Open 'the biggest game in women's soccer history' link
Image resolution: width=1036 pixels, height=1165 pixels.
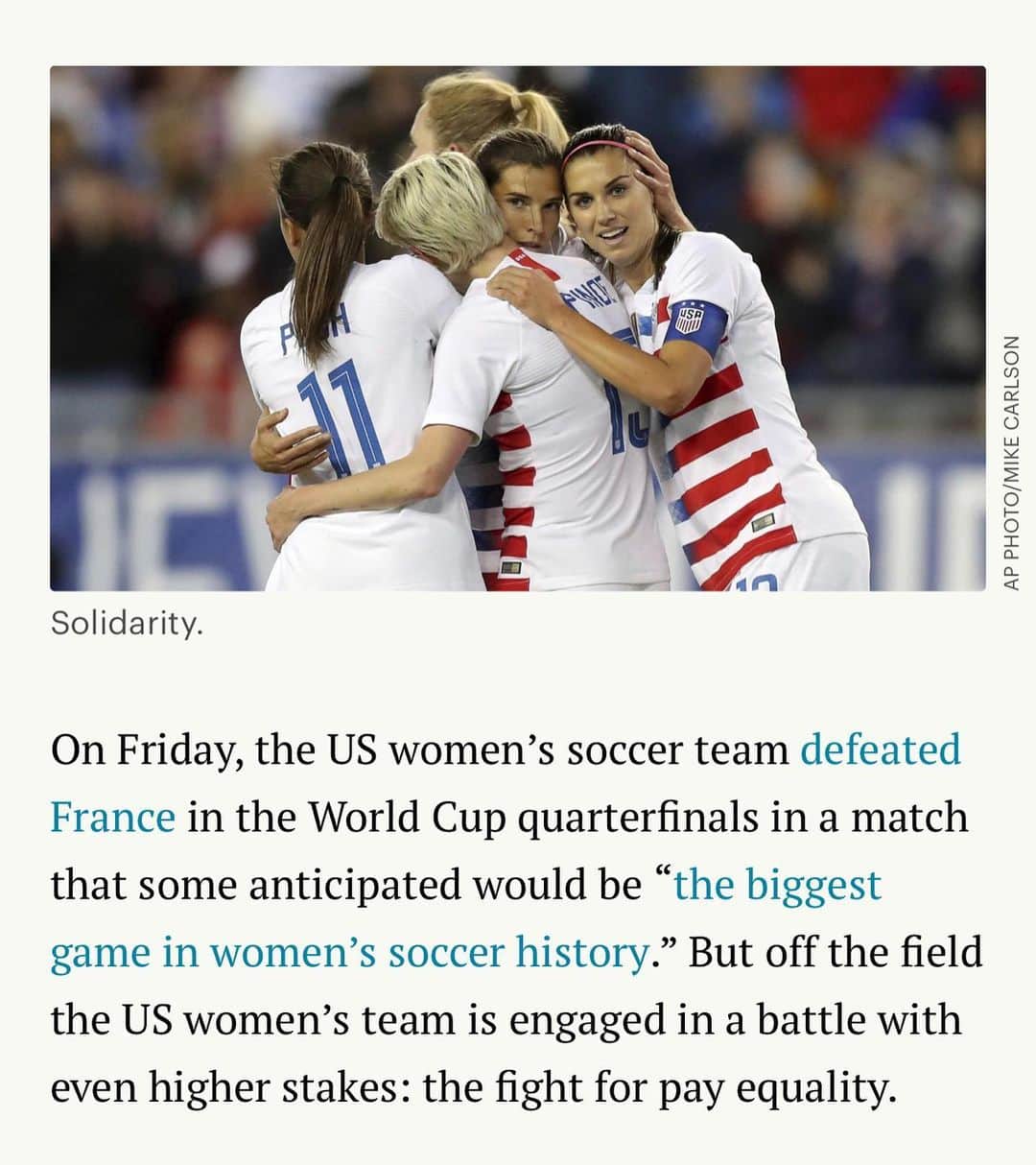(777, 885)
